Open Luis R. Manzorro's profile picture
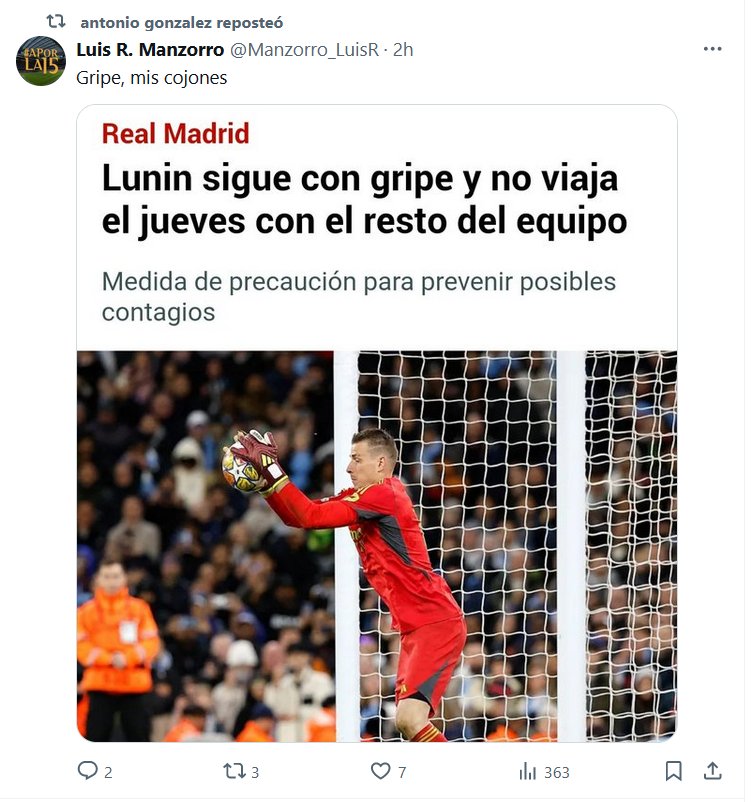756x802 pixels. (x=41, y=61)
